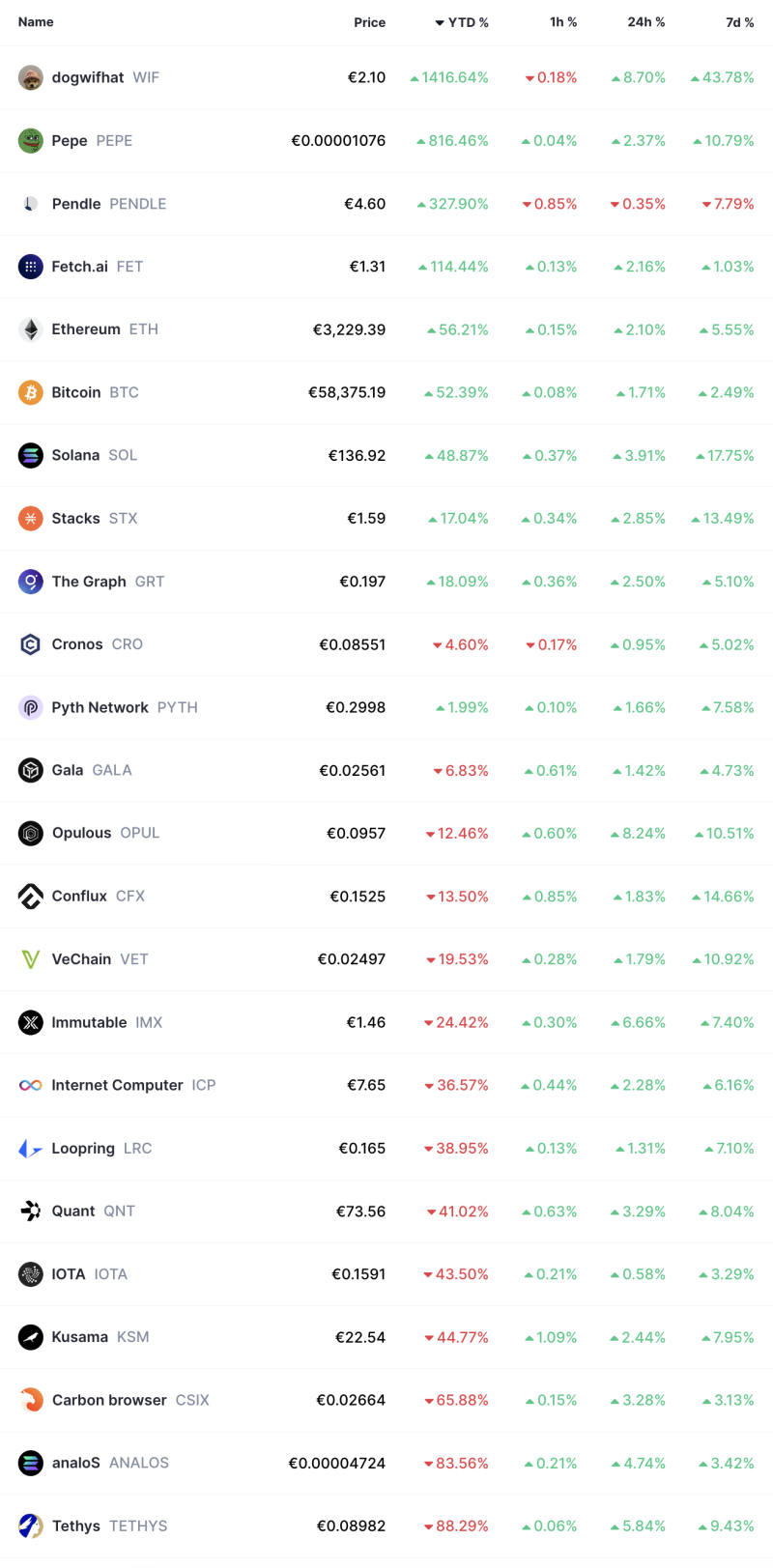Select Pyth Network PYTH
Image resolution: width=773 pixels, height=1568 pixels.
[x=386, y=707]
